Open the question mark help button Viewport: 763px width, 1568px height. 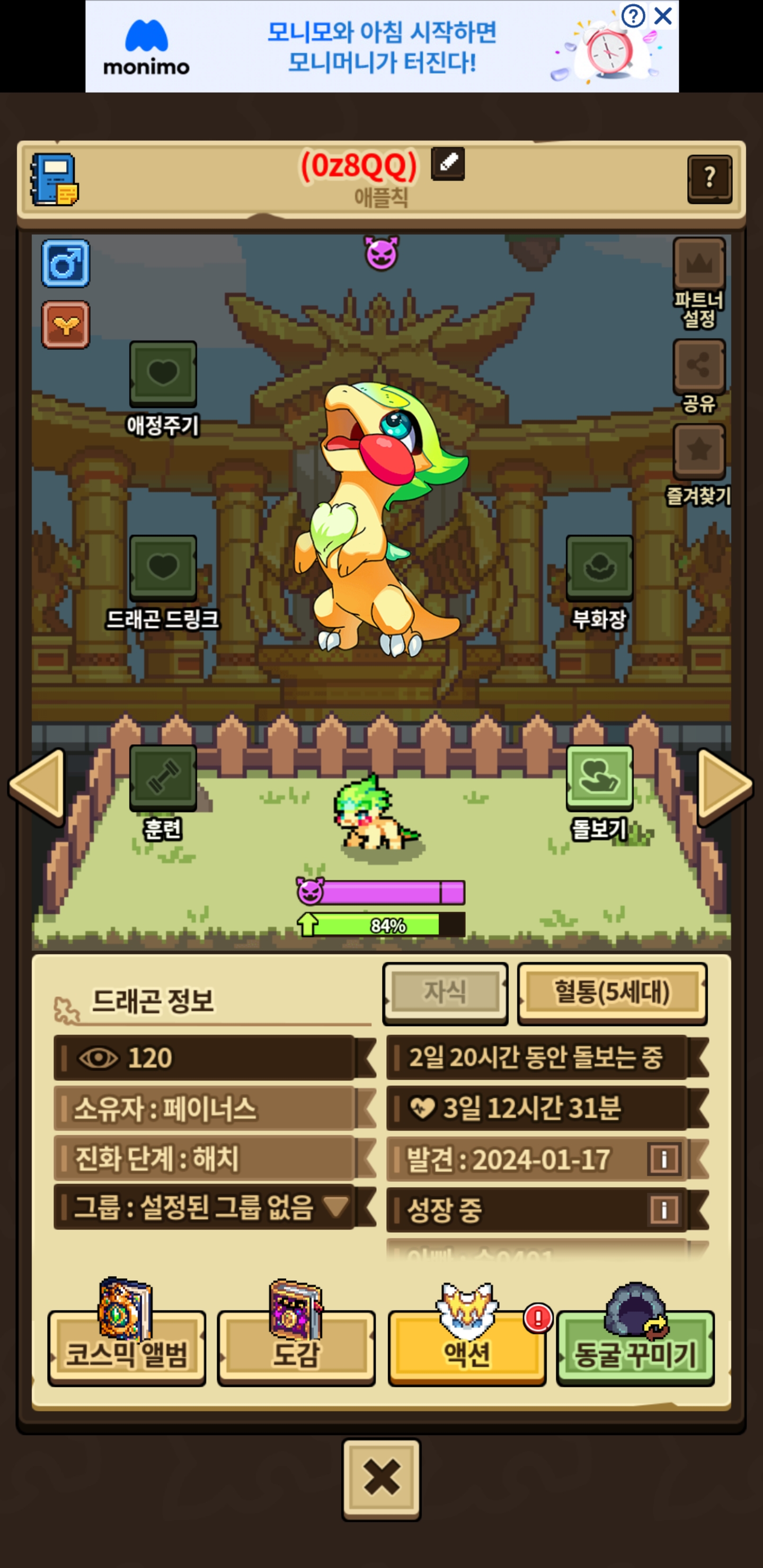pyautogui.click(x=709, y=179)
